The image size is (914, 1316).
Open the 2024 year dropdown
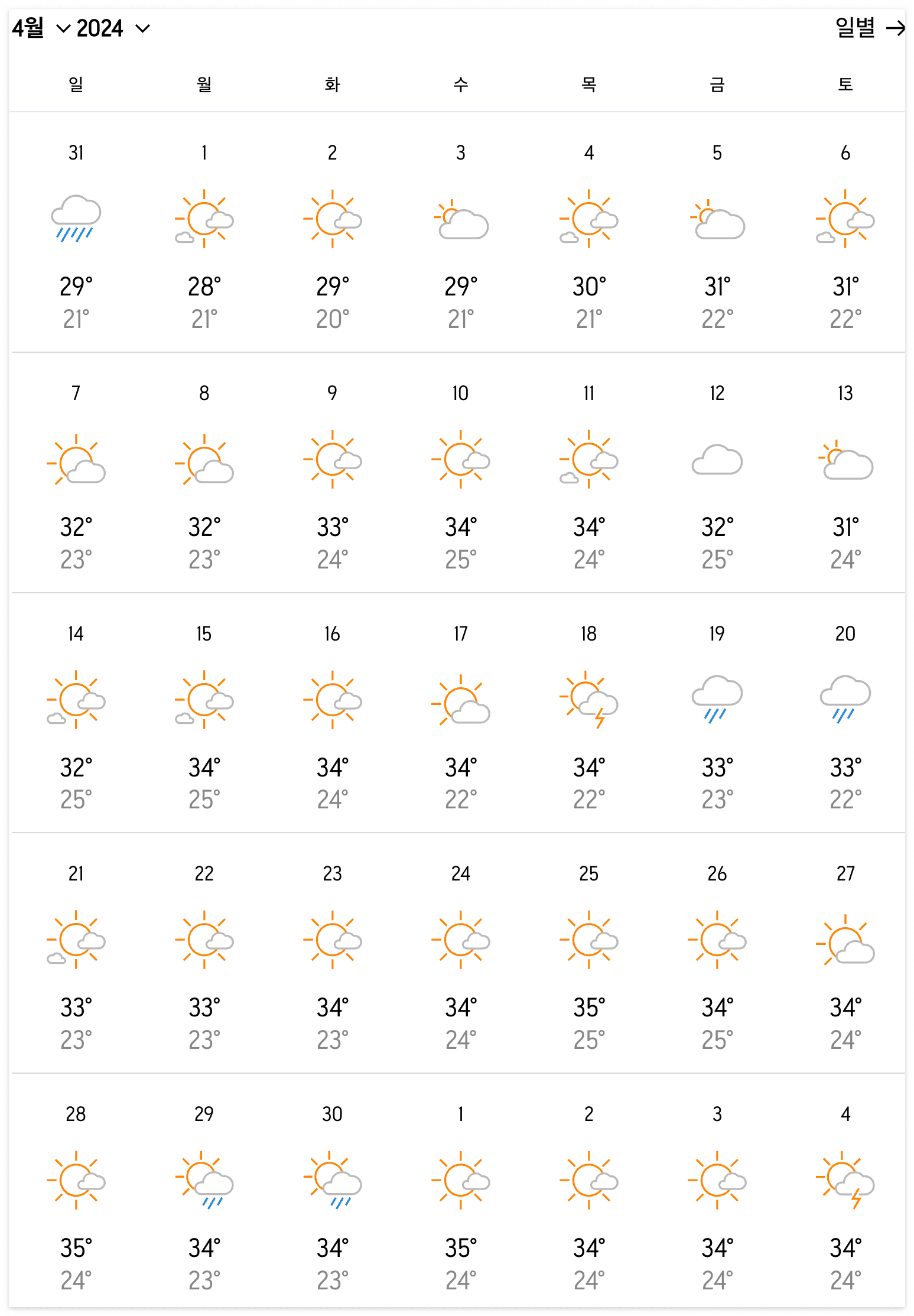coord(100,27)
